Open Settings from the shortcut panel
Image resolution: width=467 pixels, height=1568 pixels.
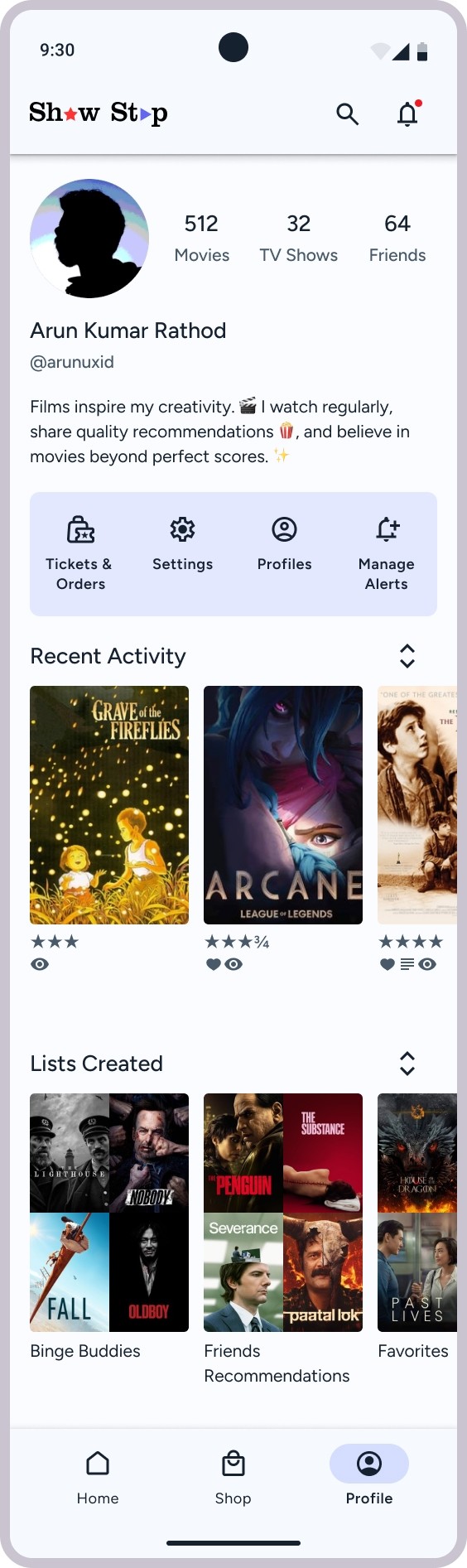(182, 544)
